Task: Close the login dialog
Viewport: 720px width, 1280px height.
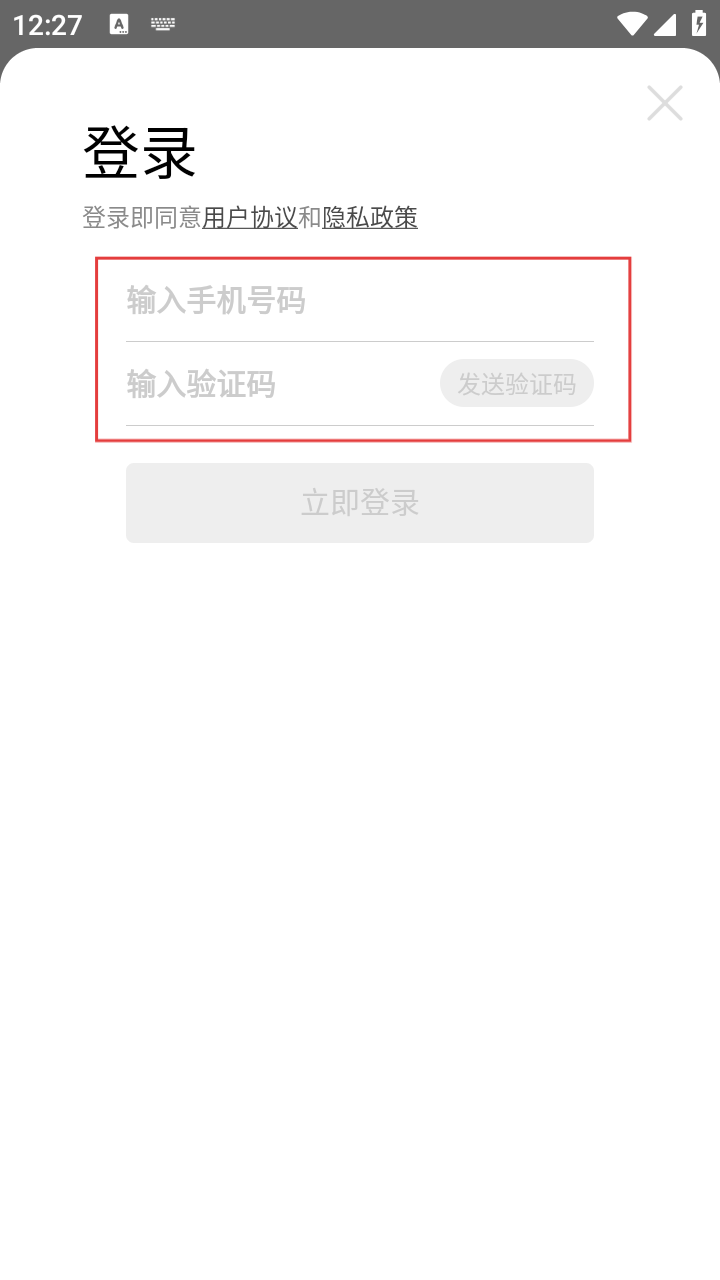Action: tap(664, 103)
